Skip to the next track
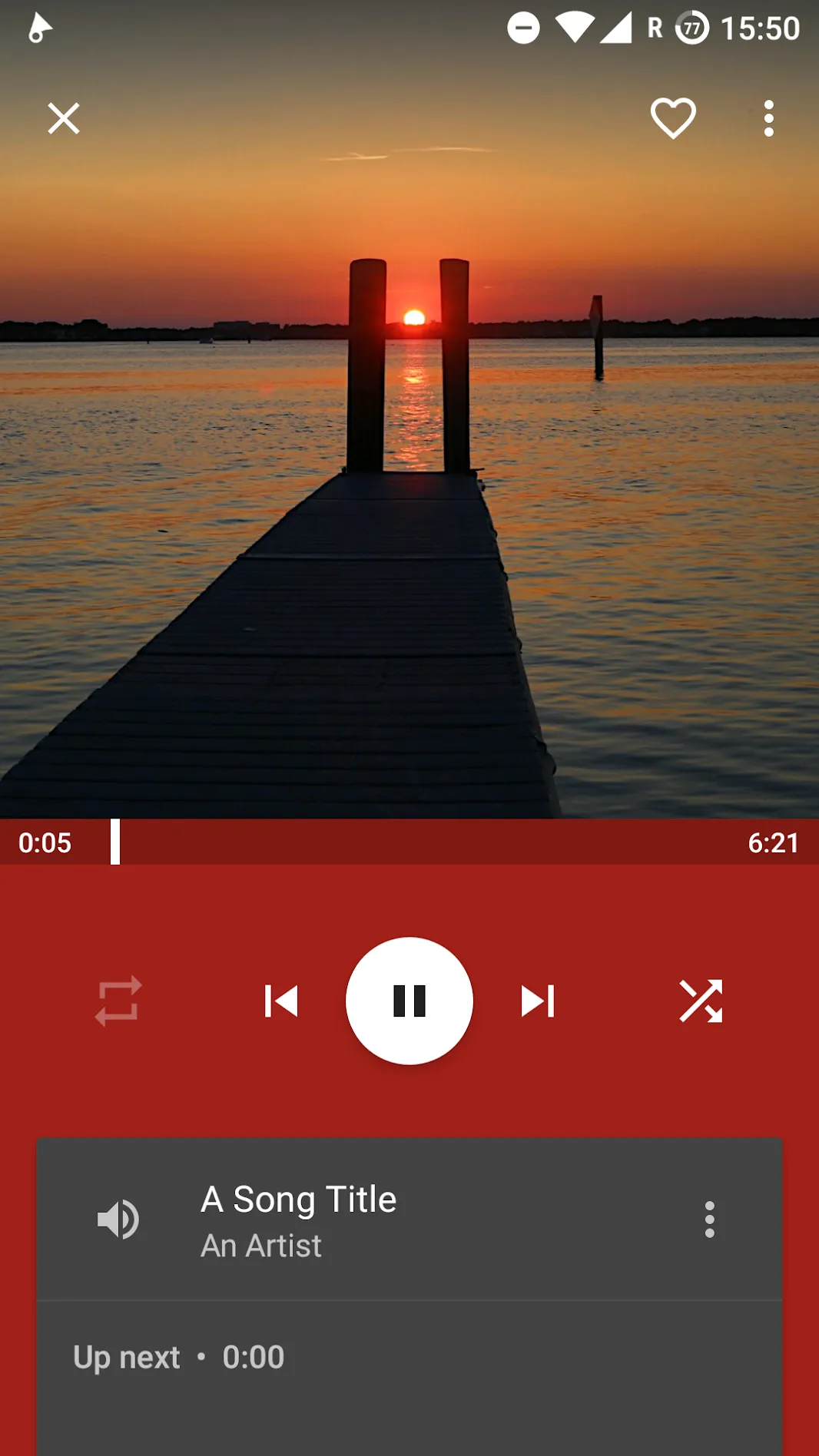The height and width of the screenshot is (1456, 819). (x=538, y=1001)
